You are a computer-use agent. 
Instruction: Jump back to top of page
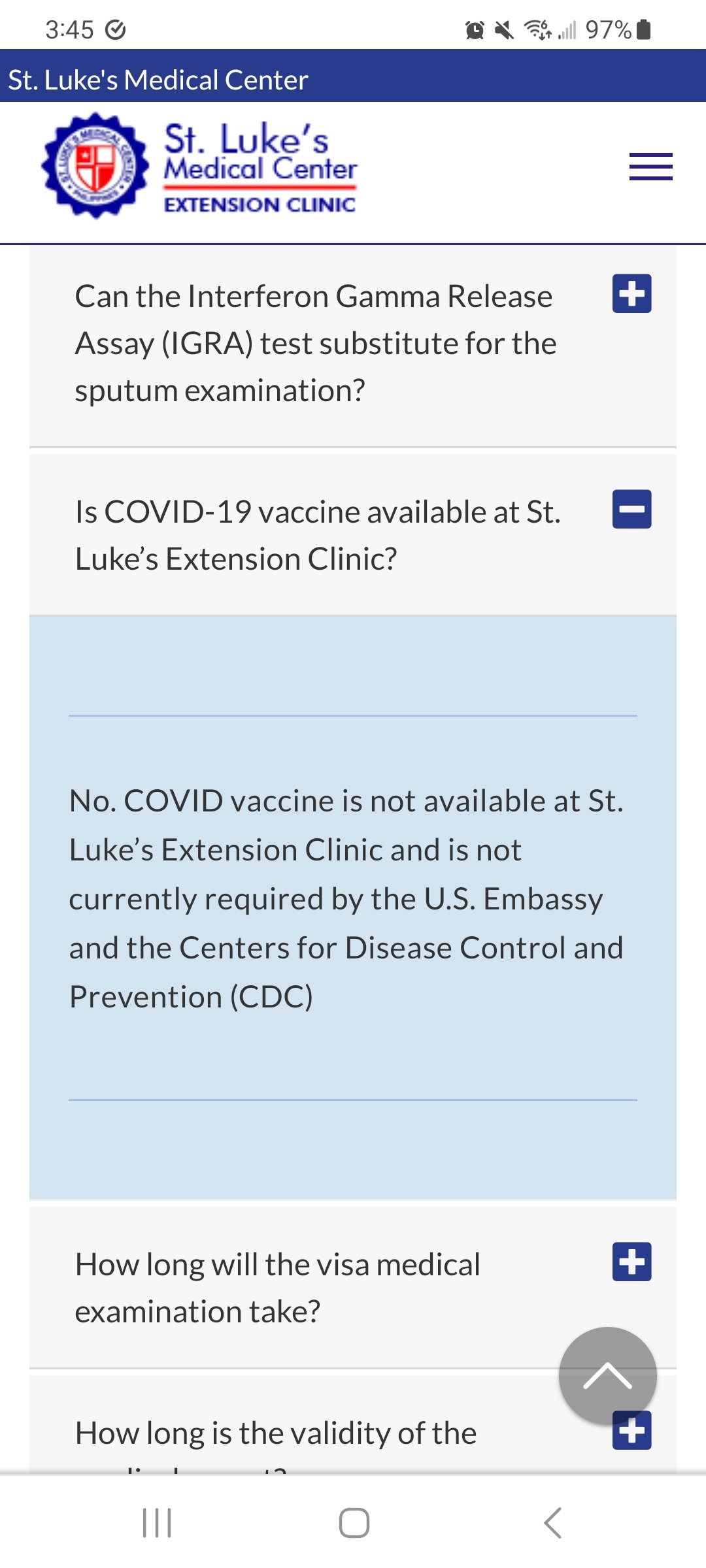coord(607,1375)
